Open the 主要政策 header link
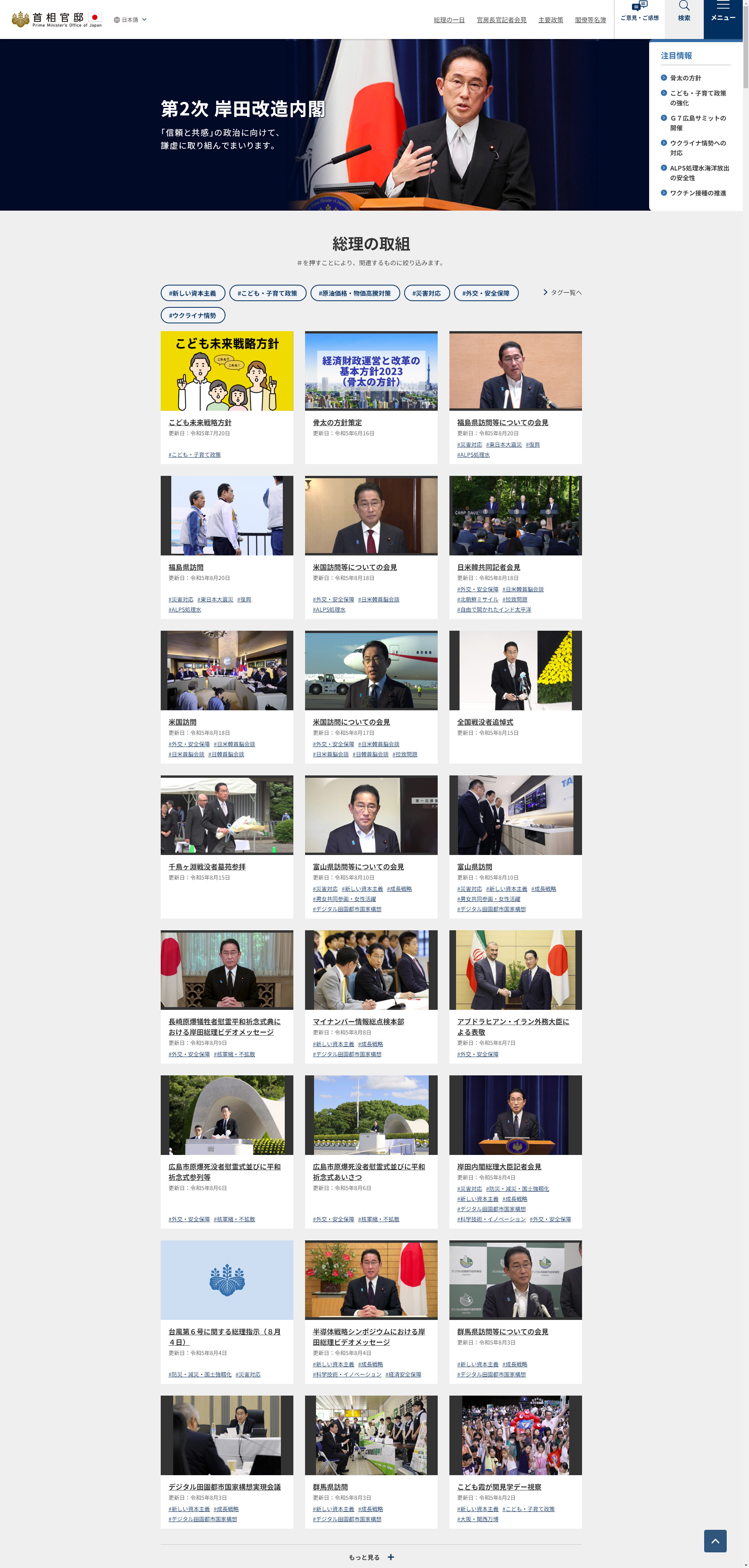The image size is (749, 1568). [550, 20]
